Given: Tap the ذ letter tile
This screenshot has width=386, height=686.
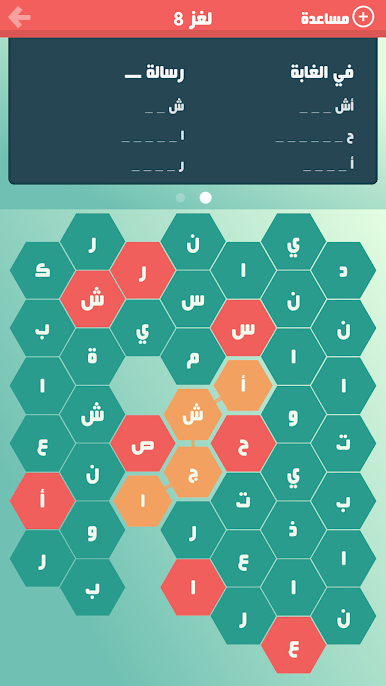Looking at the screenshot, I should (x=294, y=530).
